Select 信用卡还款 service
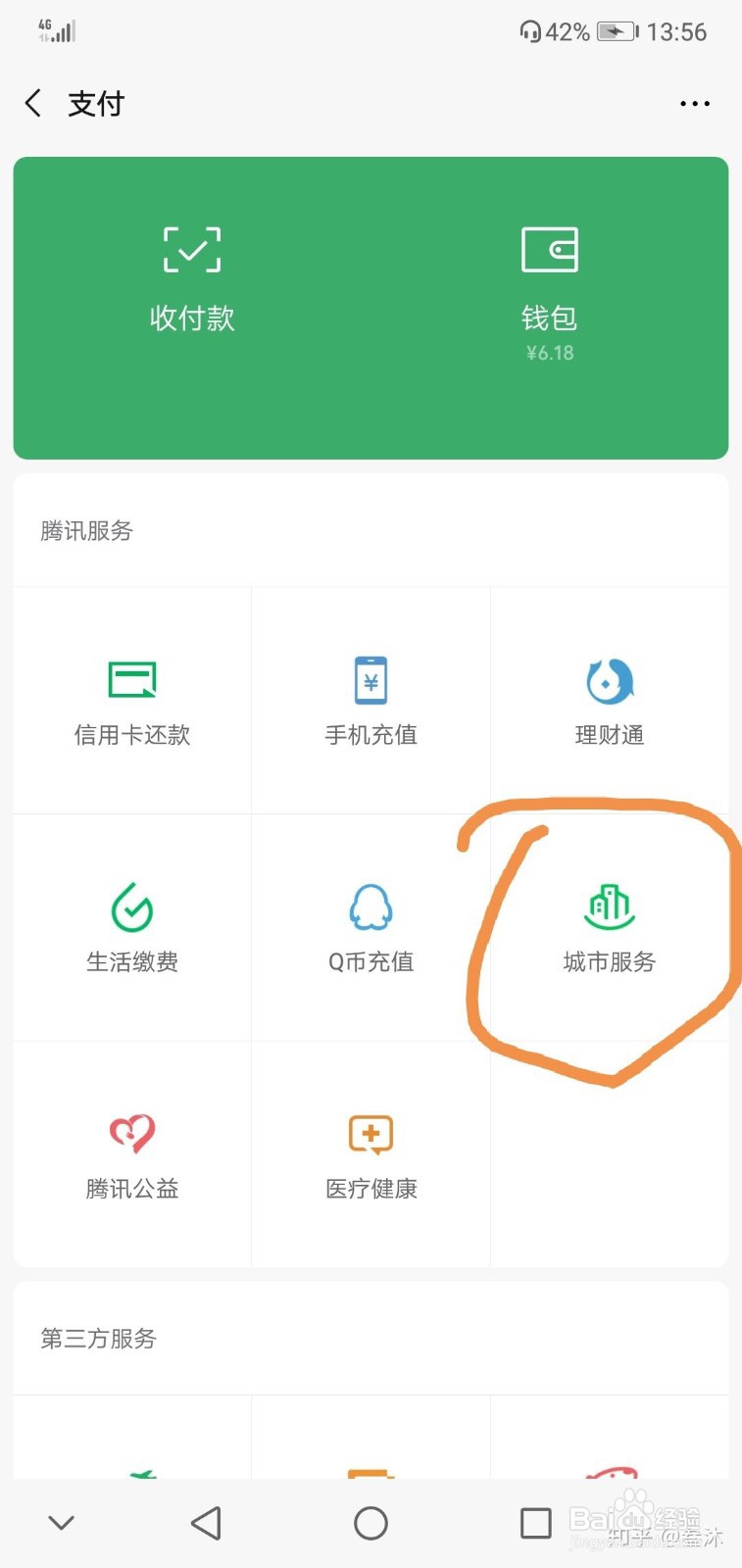Screen dimensions: 742x1568 coord(132,701)
